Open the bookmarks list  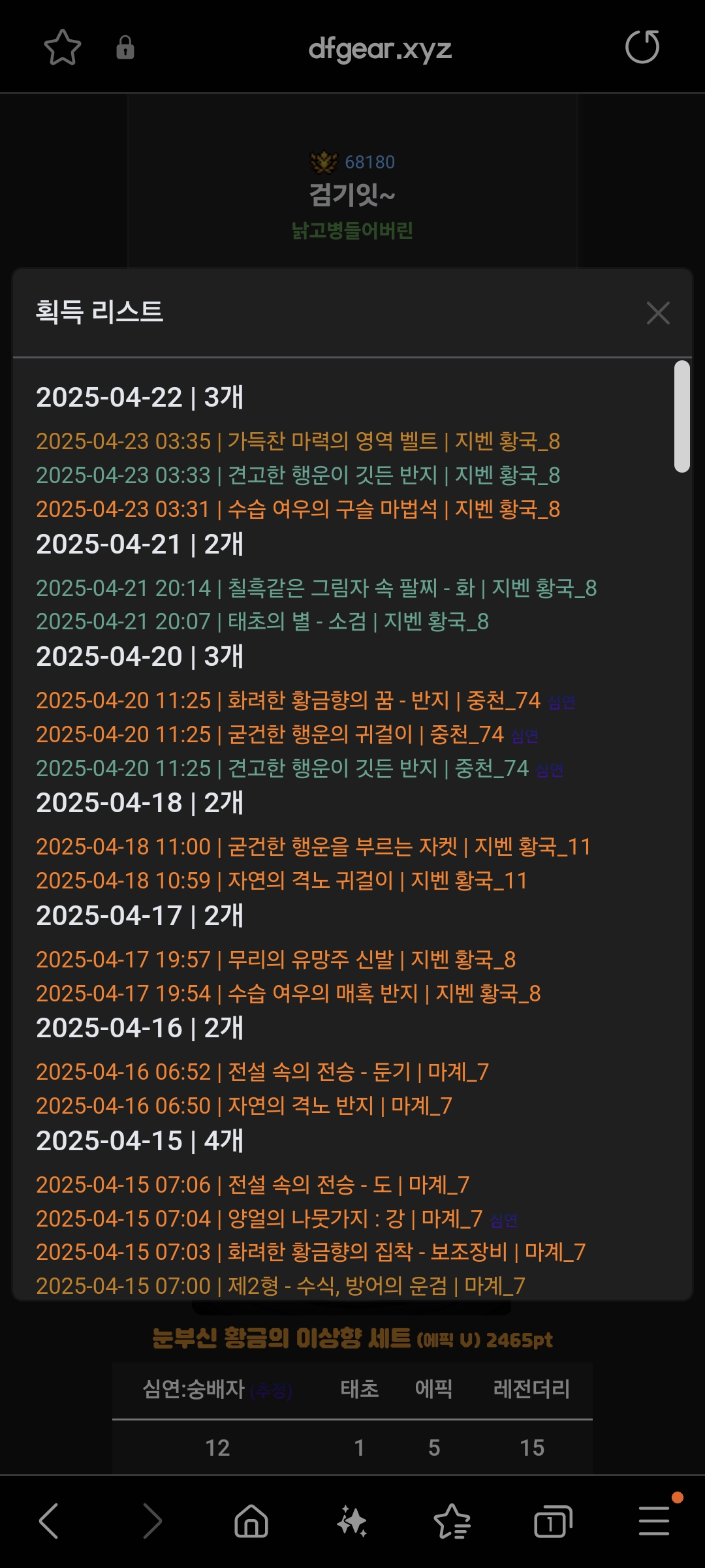pos(452,1521)
